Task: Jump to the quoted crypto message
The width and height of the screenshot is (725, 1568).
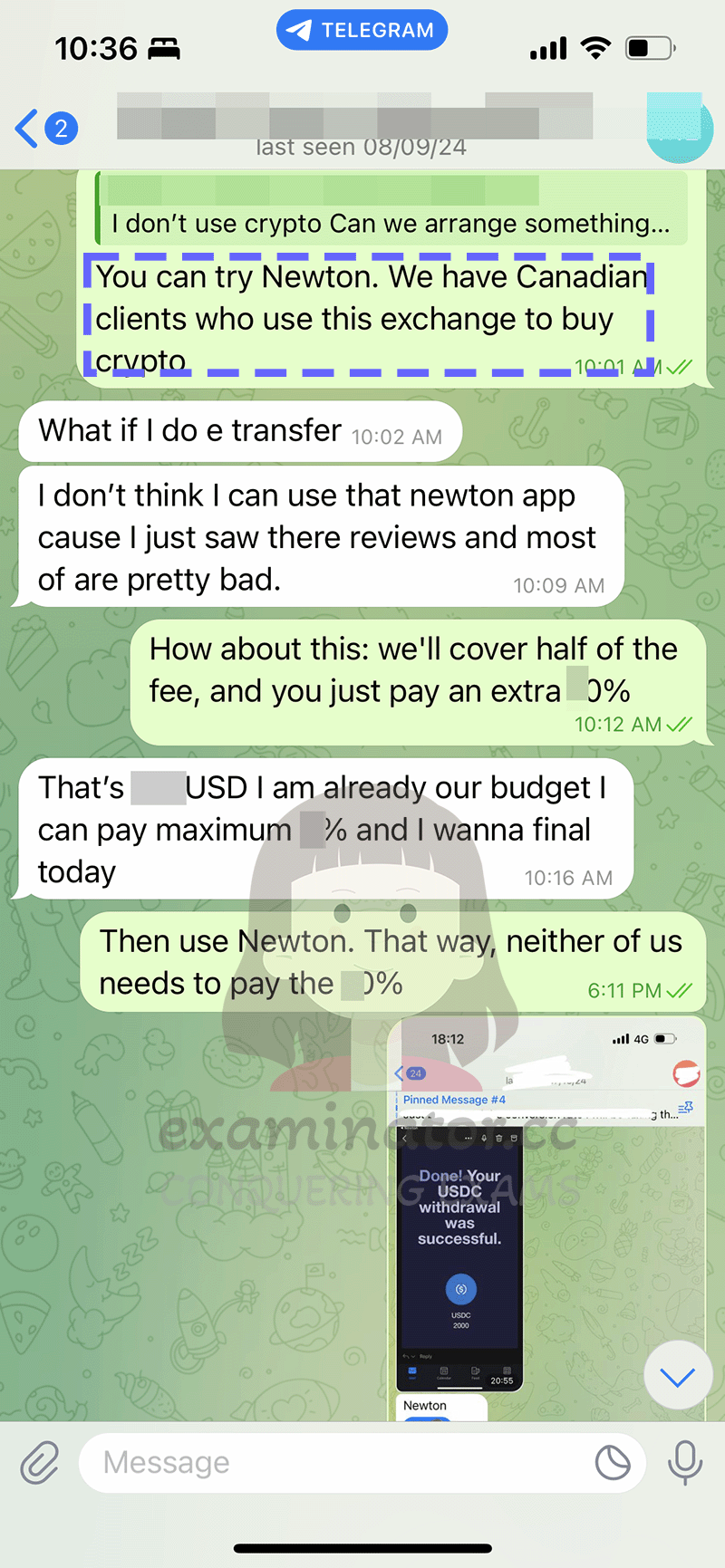Action: pyautogui.click(x=391, y=208)
